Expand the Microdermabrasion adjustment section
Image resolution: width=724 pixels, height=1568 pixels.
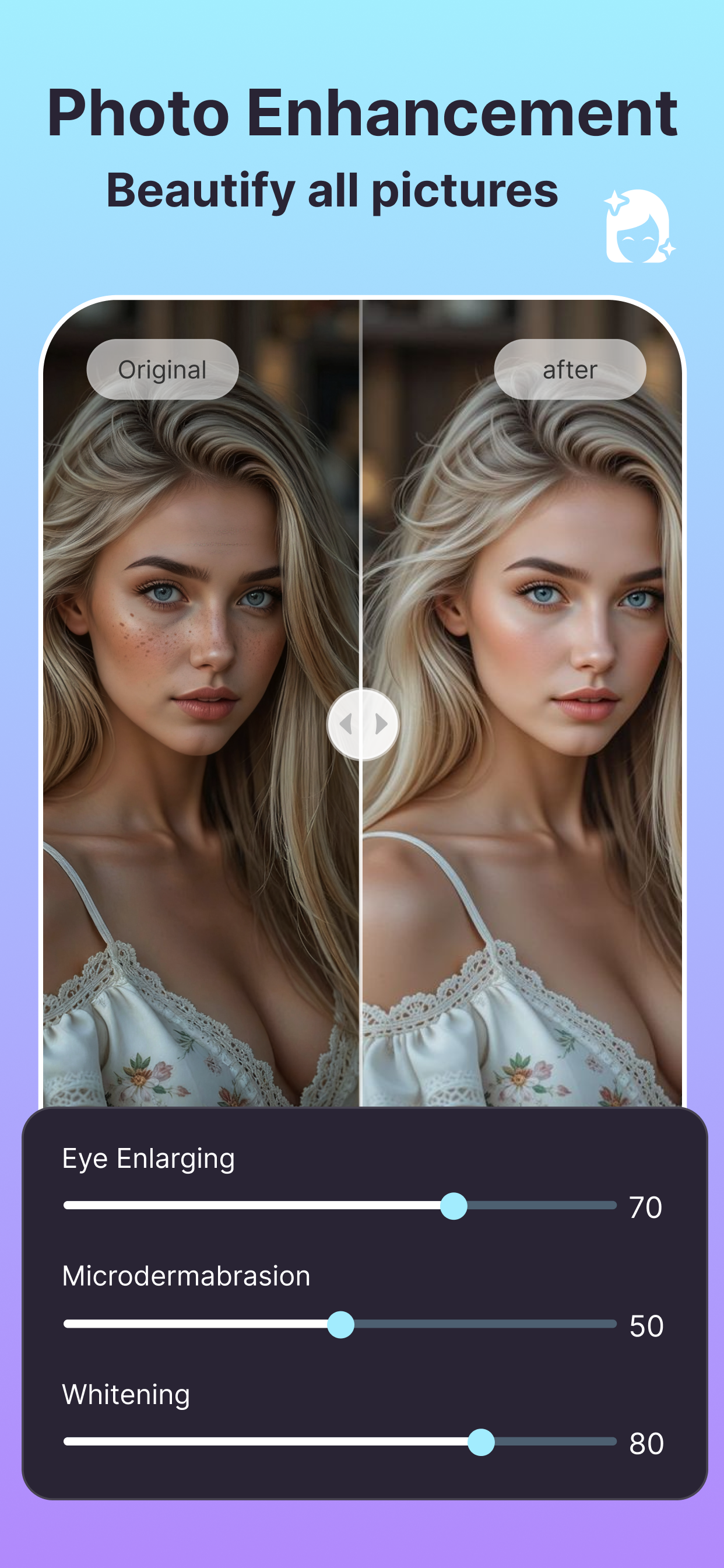[185, 1275]
